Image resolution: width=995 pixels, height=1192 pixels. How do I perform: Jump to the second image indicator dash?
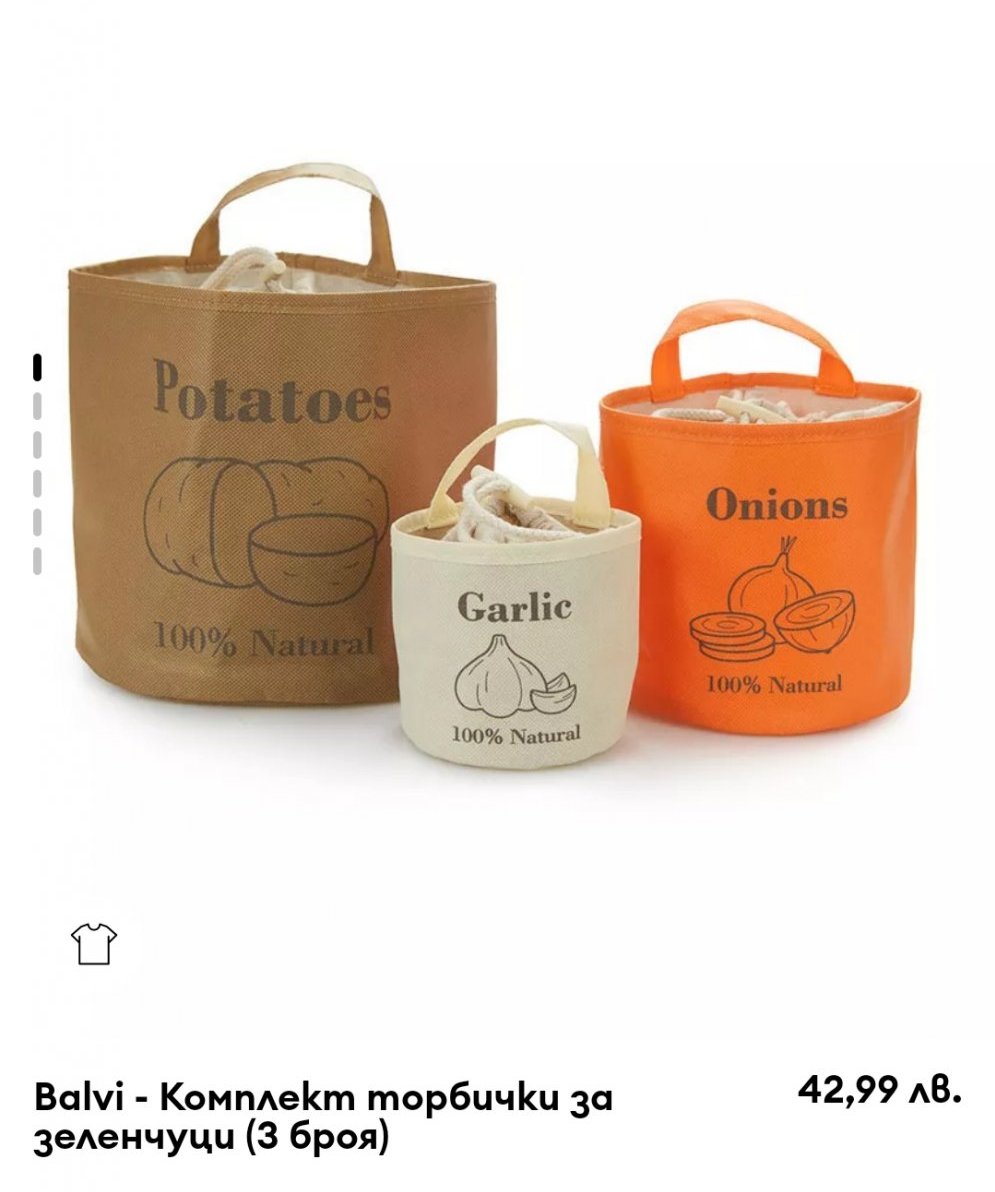37,406
